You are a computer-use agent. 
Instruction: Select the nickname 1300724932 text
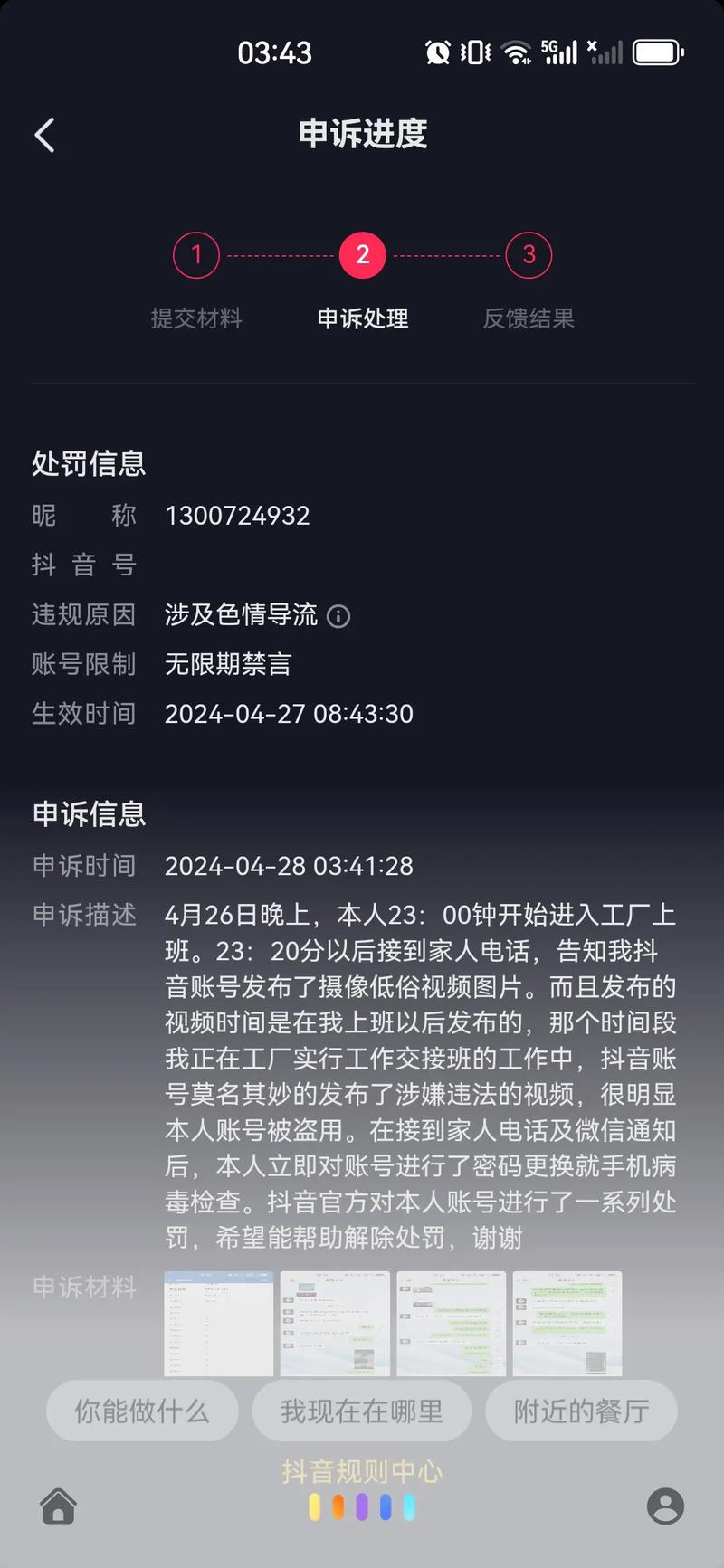[237, 516]
